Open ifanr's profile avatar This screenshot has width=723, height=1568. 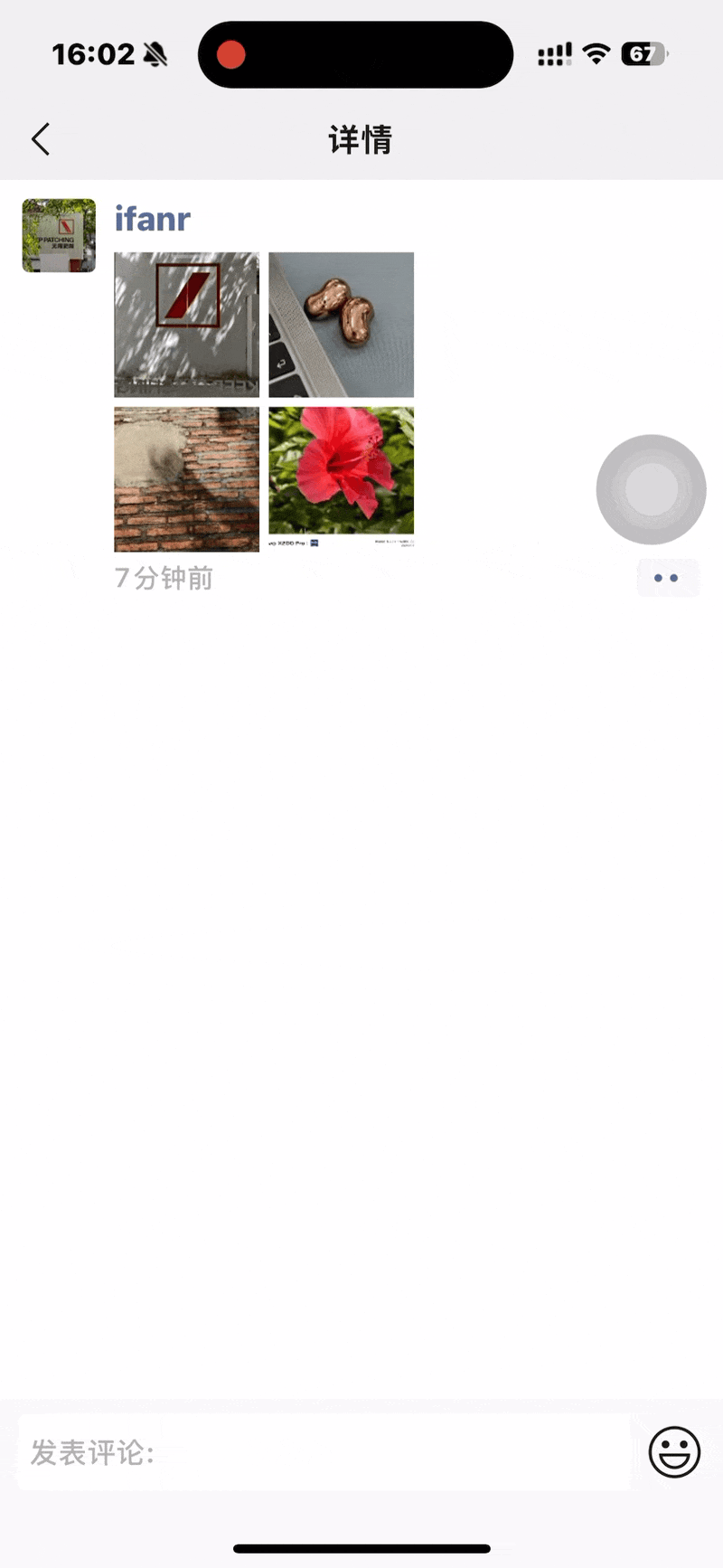pyautogui.click(x=59, y=236)
